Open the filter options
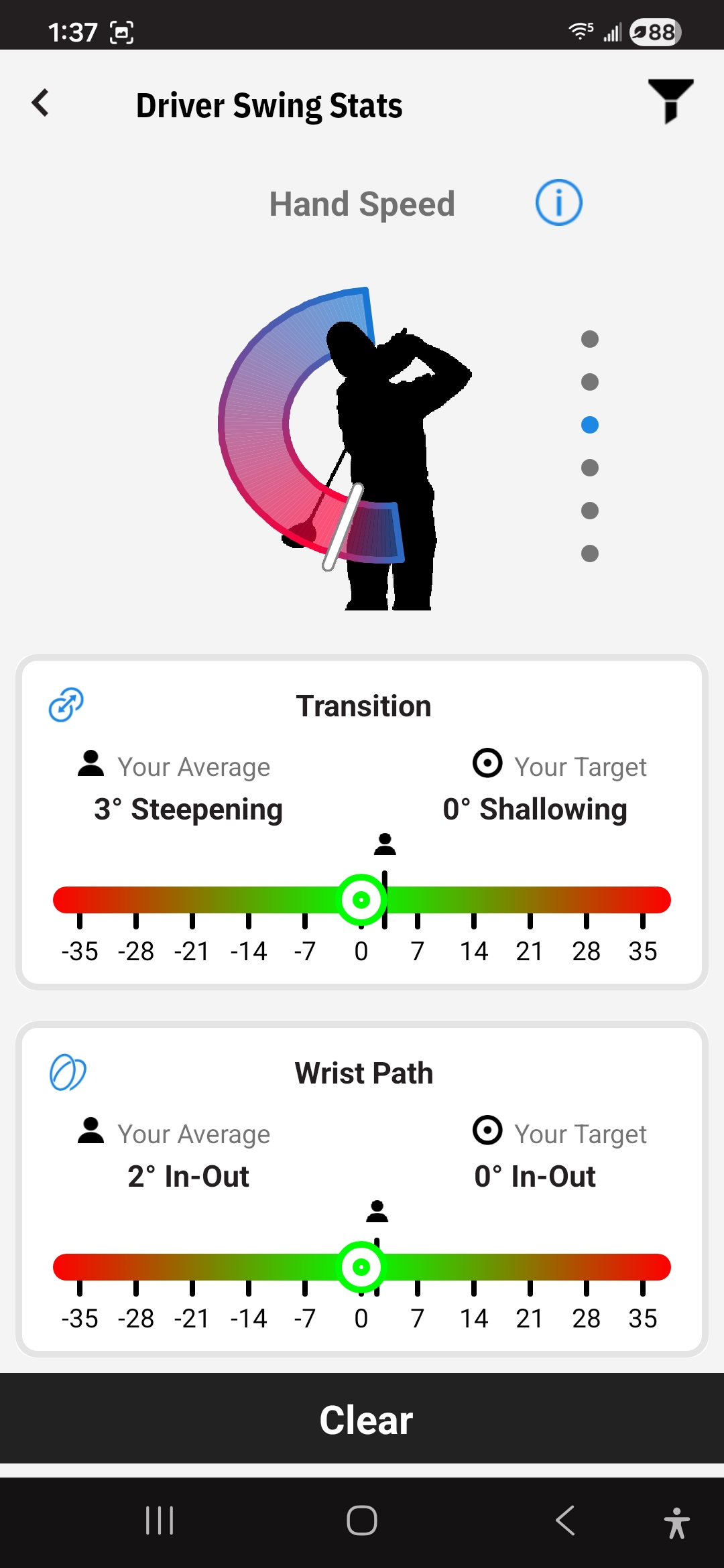Viewport: 724px width, 1568px height. coord(670,101)
